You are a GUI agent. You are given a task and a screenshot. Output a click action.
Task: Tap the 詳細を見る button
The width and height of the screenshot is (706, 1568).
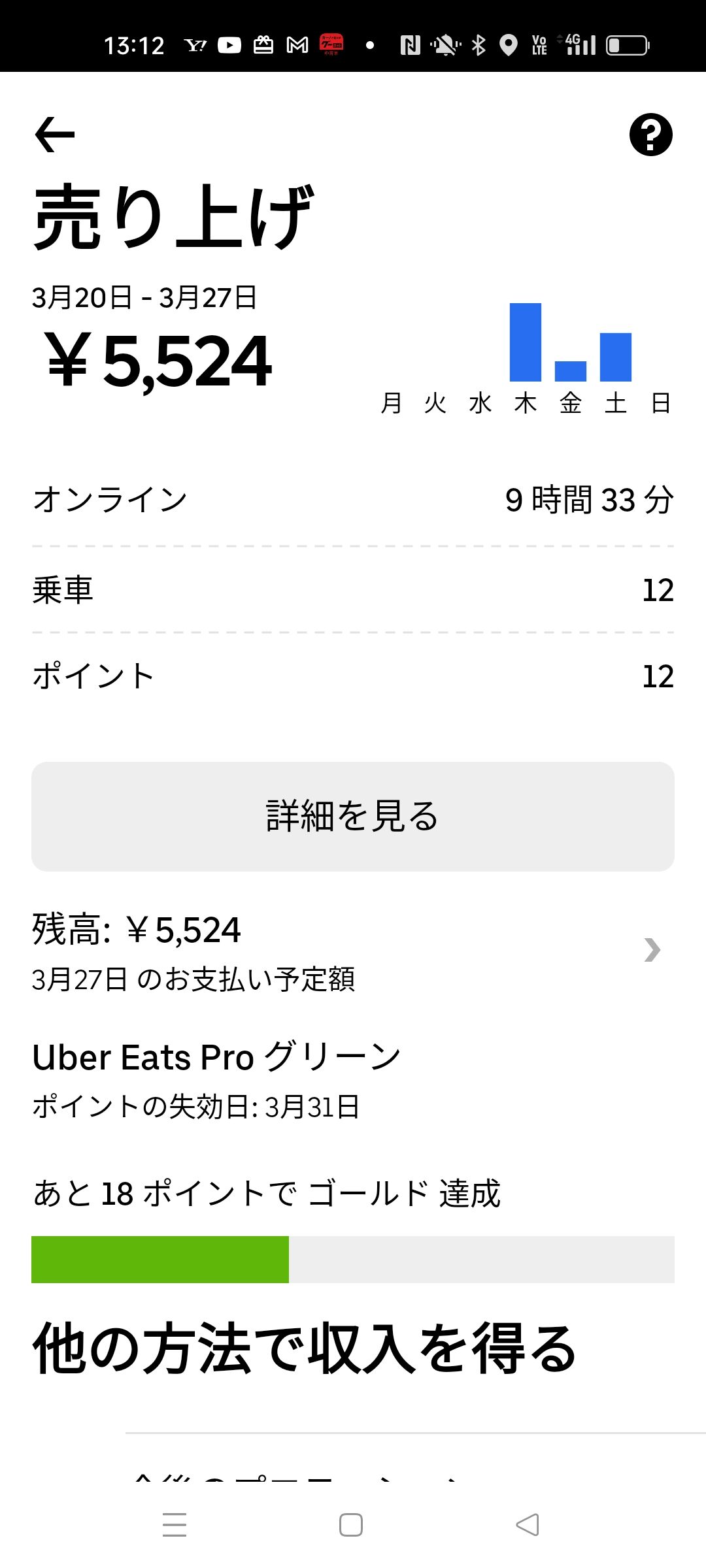tap(353, 816)
